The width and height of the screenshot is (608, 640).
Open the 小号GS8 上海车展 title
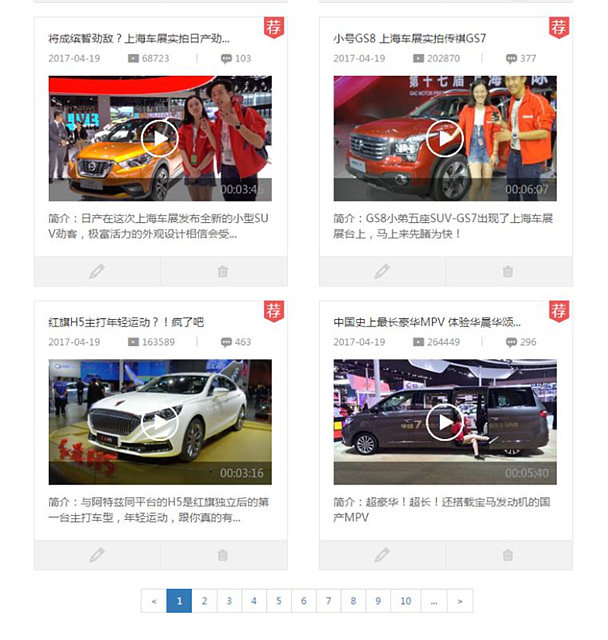[410, 38]
